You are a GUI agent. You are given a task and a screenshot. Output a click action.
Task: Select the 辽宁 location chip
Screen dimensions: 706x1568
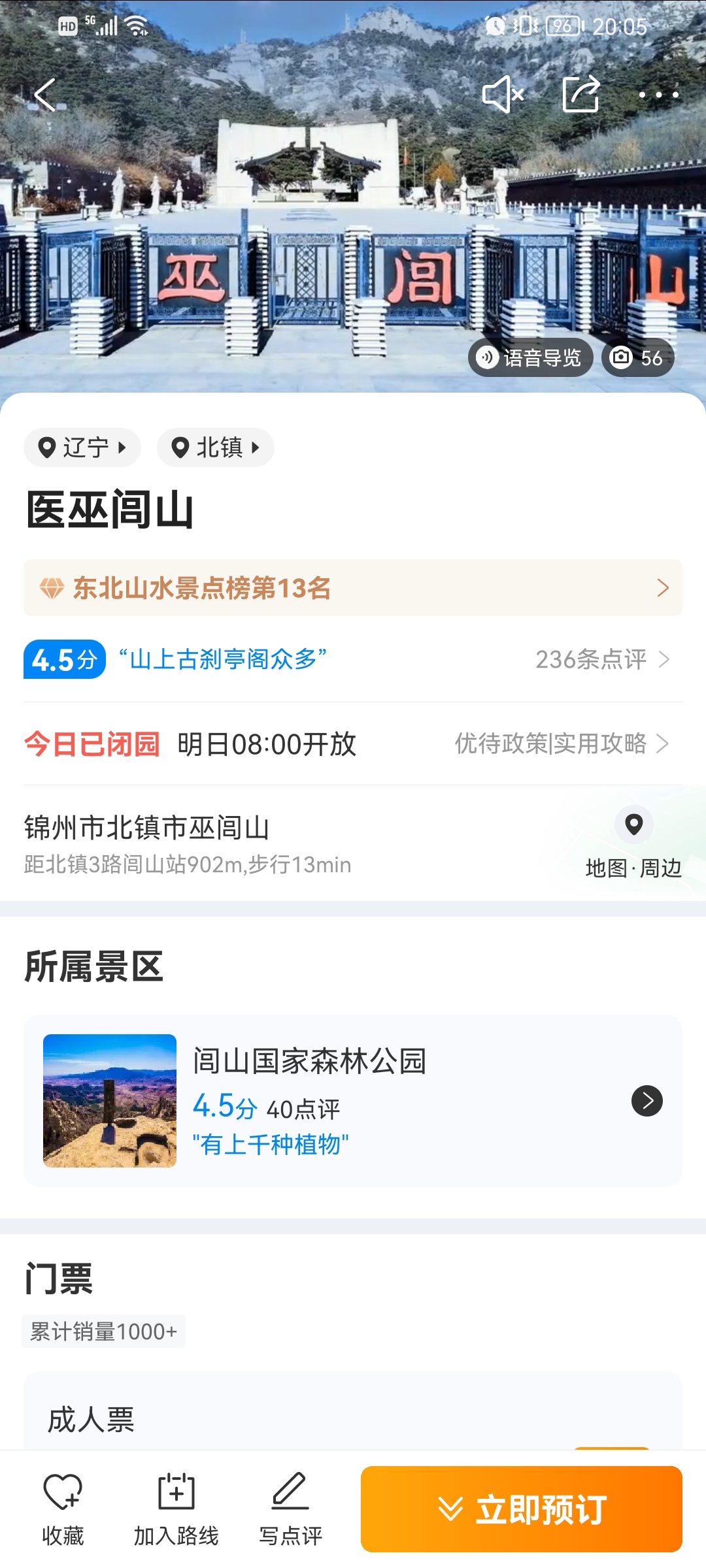(x=82, y=448)
